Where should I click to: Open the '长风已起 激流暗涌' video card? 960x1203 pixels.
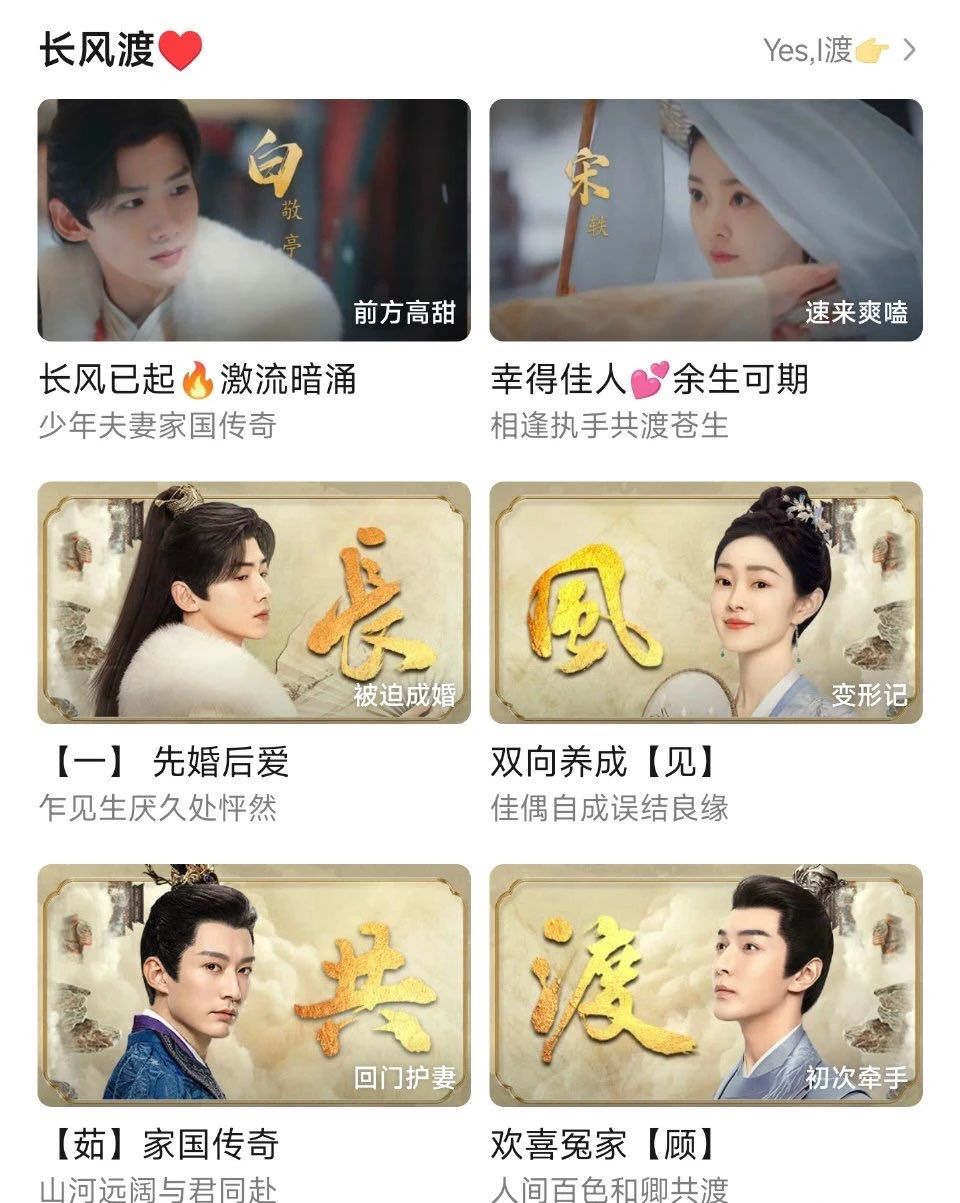254,220
